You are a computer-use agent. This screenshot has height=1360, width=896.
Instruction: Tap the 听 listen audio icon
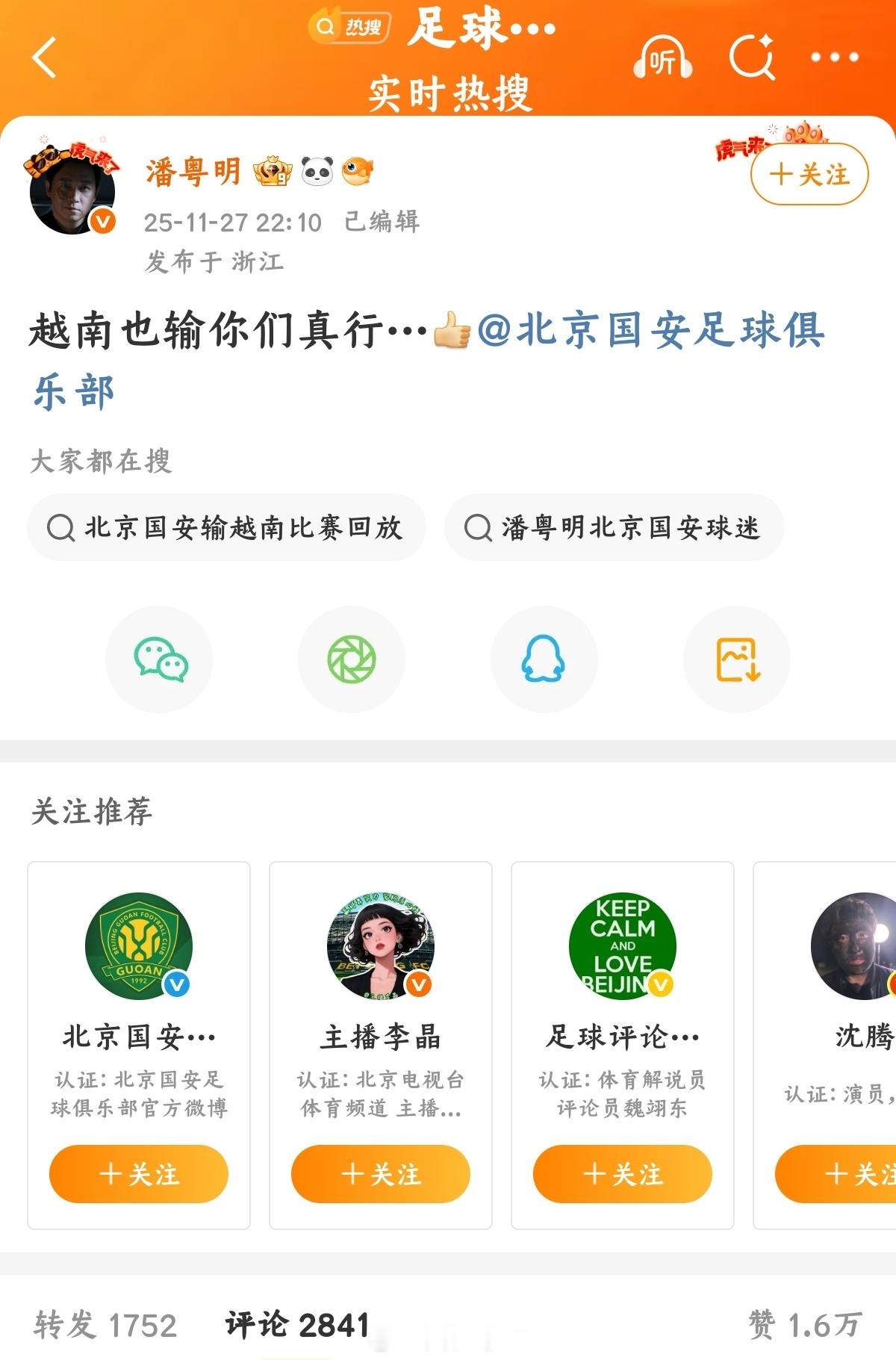[x=662, y=59]
